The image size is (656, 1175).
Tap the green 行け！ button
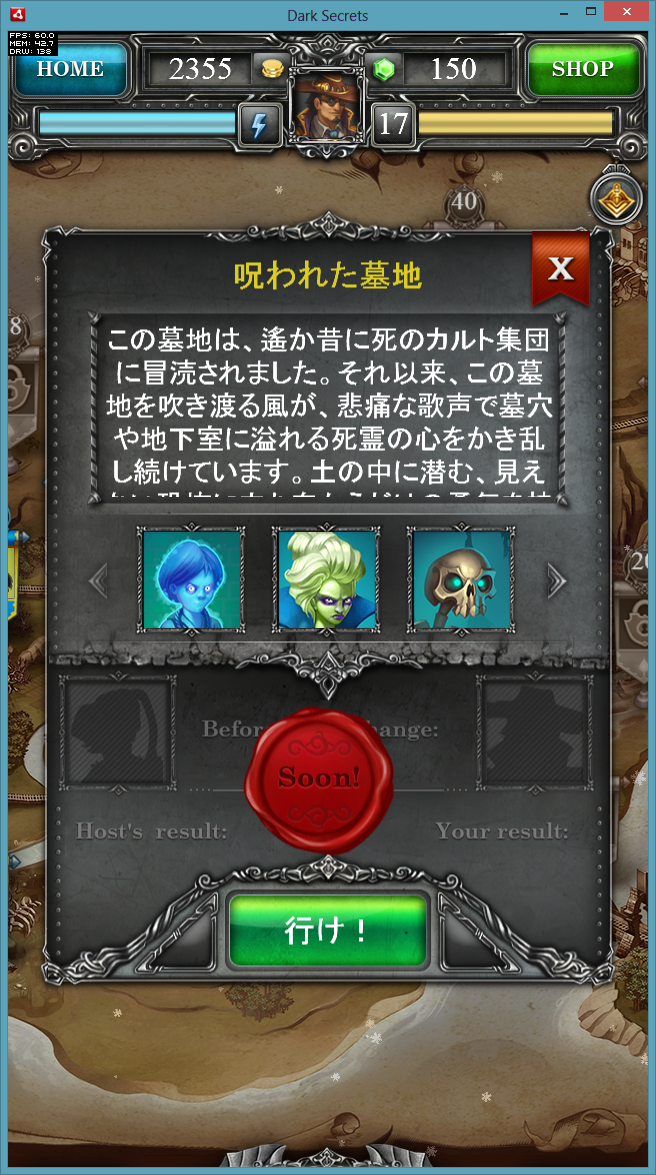point(327,930)
